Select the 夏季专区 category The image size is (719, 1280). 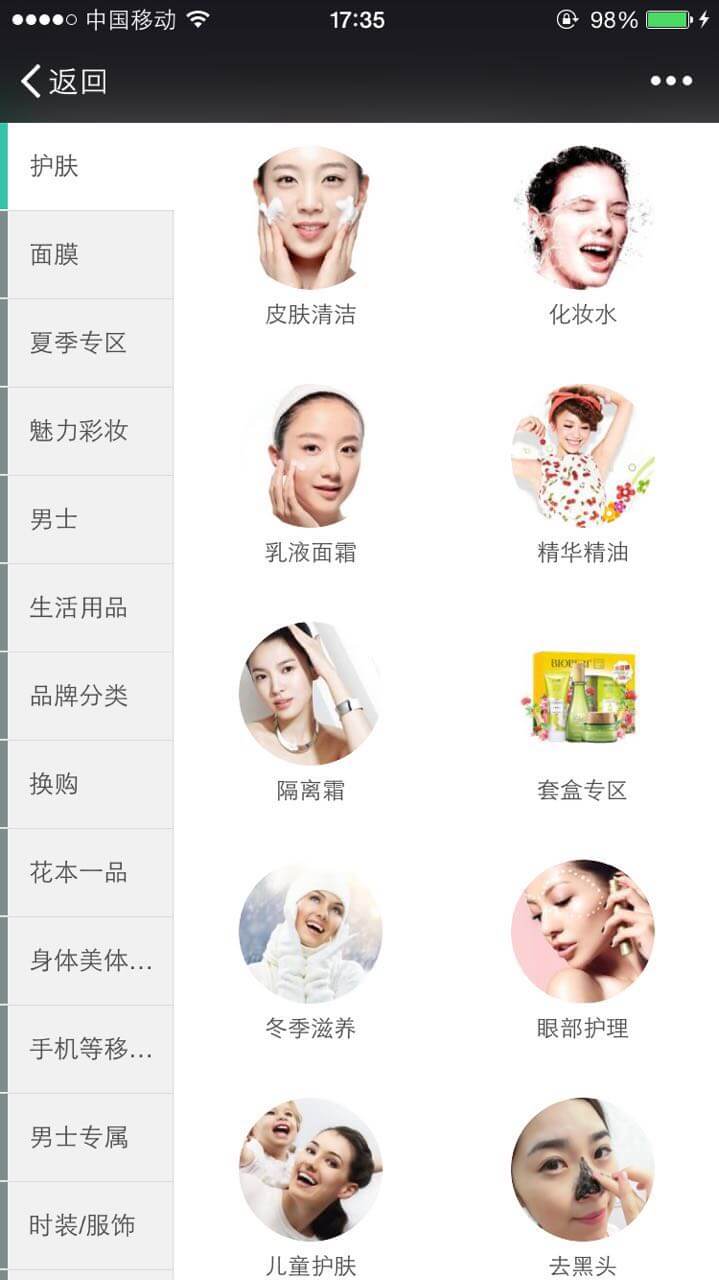(88, 343)
